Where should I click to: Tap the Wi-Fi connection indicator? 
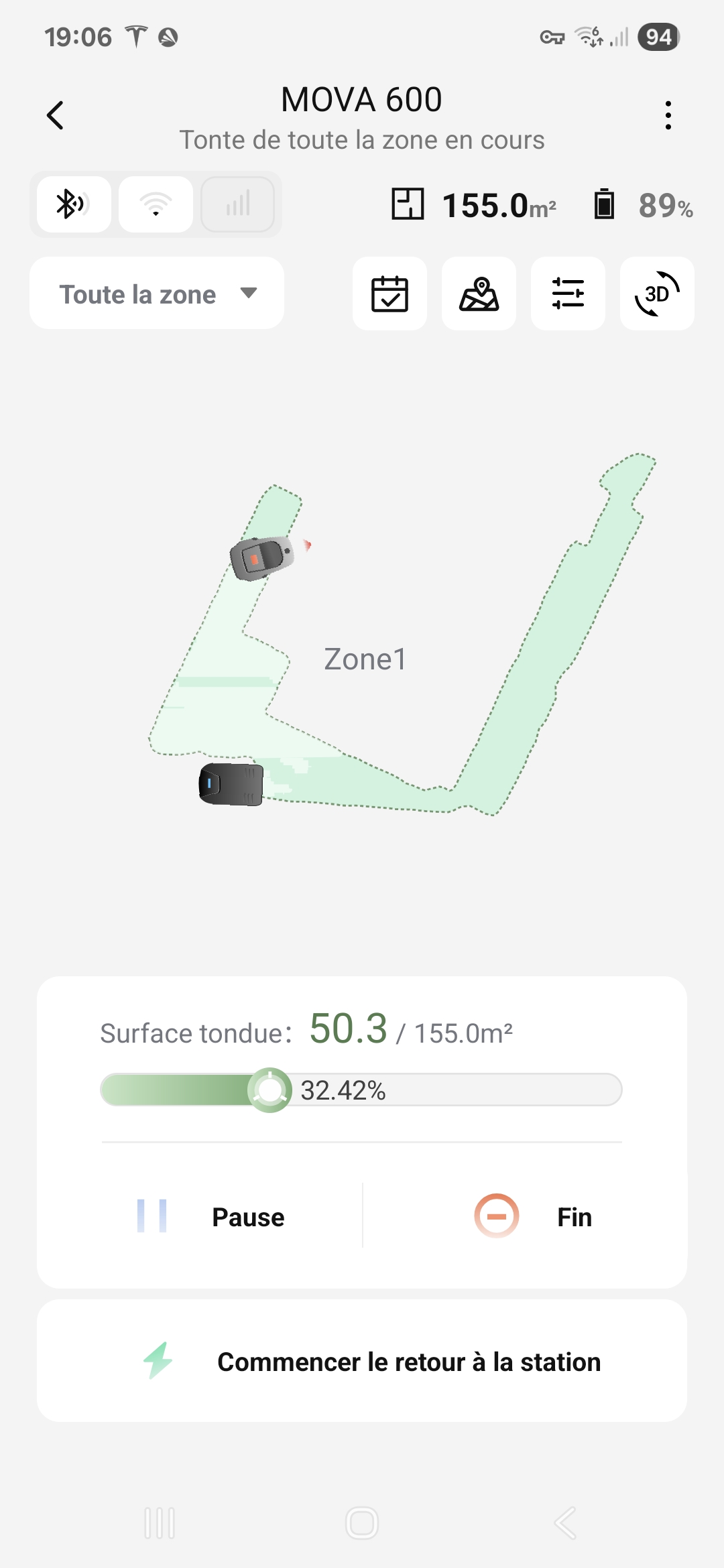pyautogui.click(x=156, y=204)
